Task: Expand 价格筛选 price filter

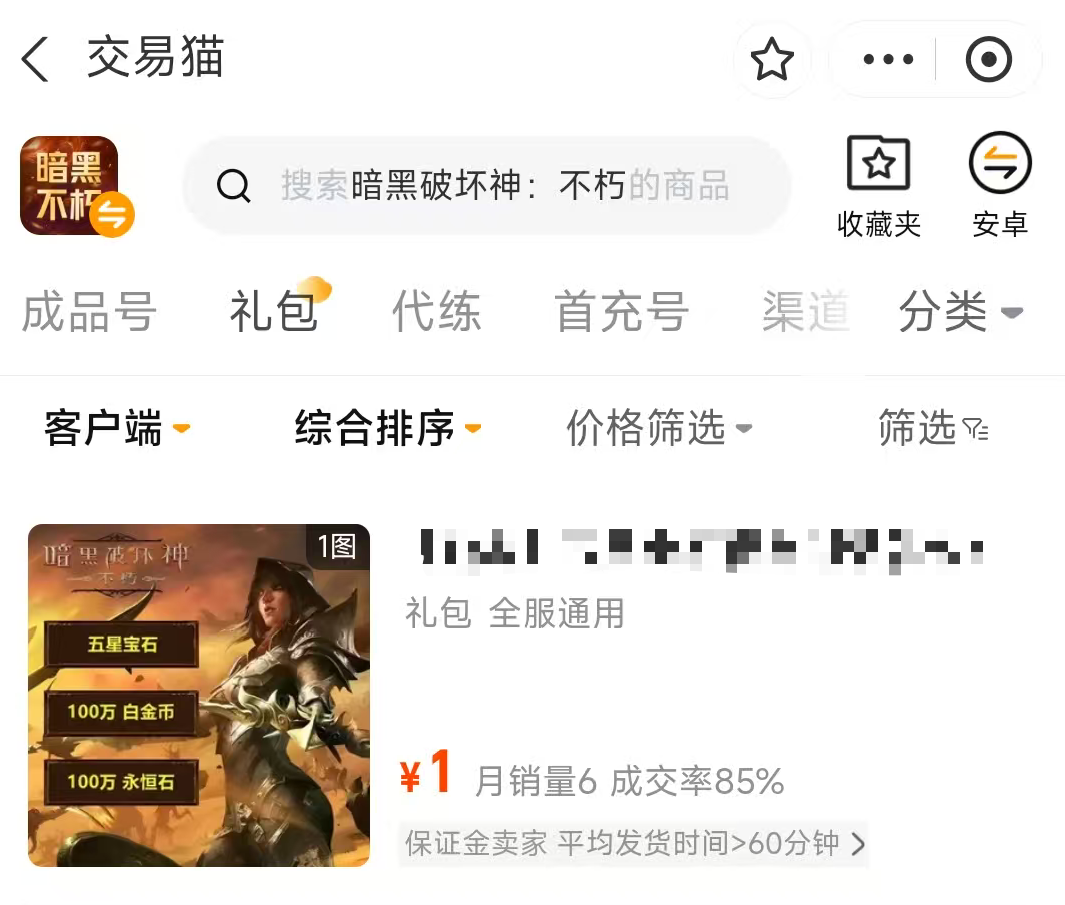Action: [658, 429]
